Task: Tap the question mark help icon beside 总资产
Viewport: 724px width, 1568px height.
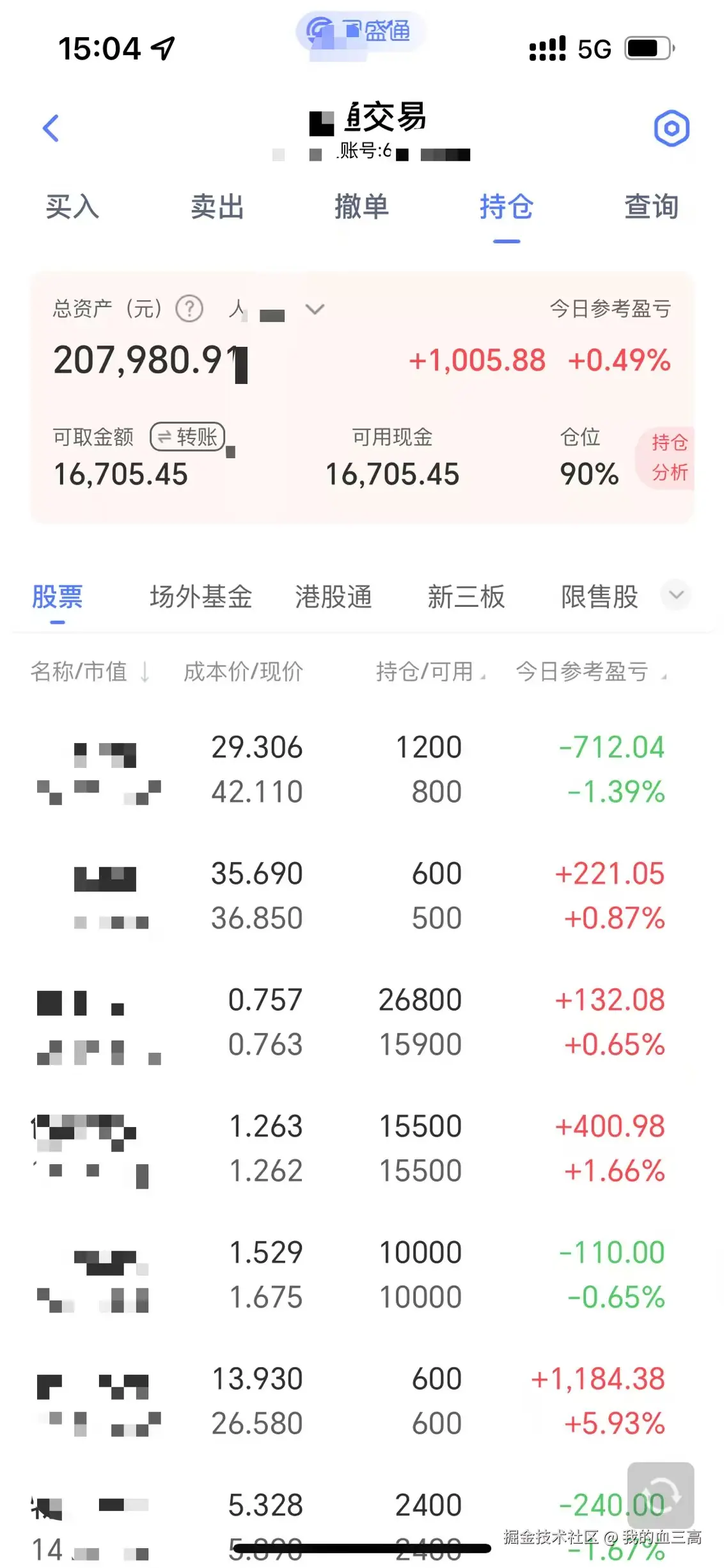Action: point(189,309)
